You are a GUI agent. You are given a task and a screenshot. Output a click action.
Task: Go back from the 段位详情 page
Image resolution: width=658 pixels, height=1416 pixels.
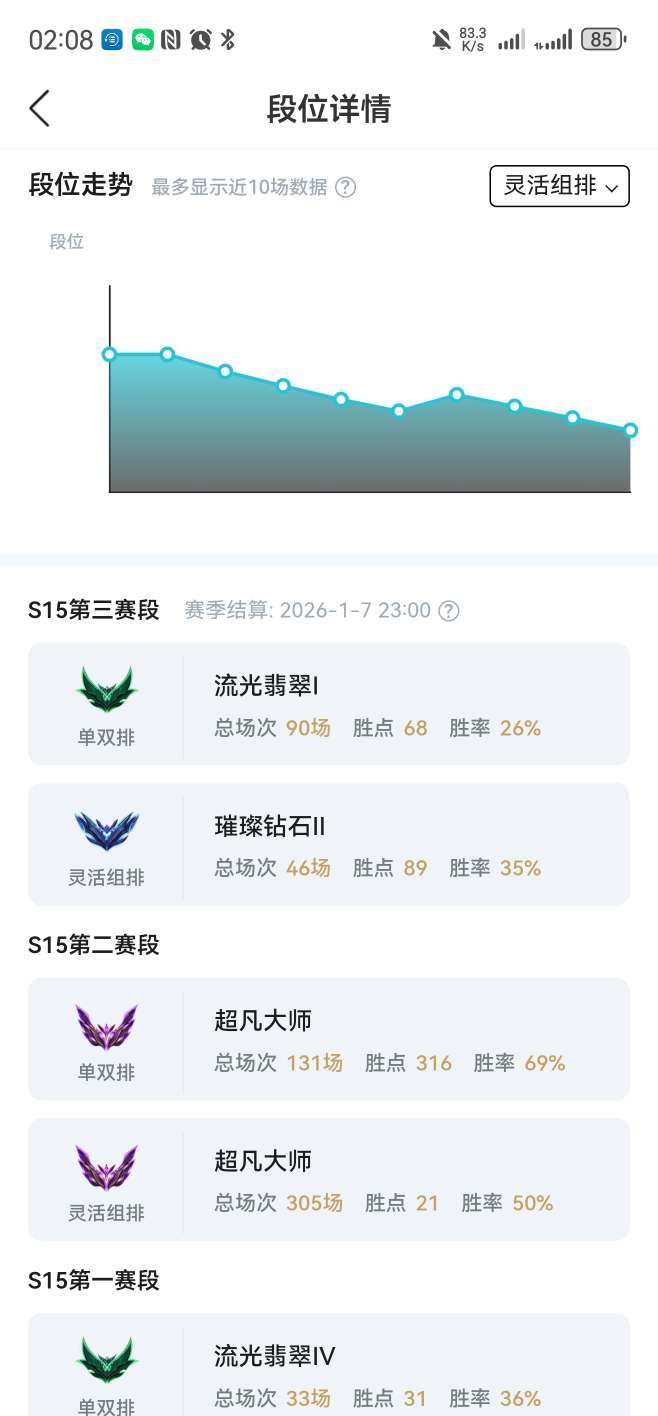click(x=40, y=108)
